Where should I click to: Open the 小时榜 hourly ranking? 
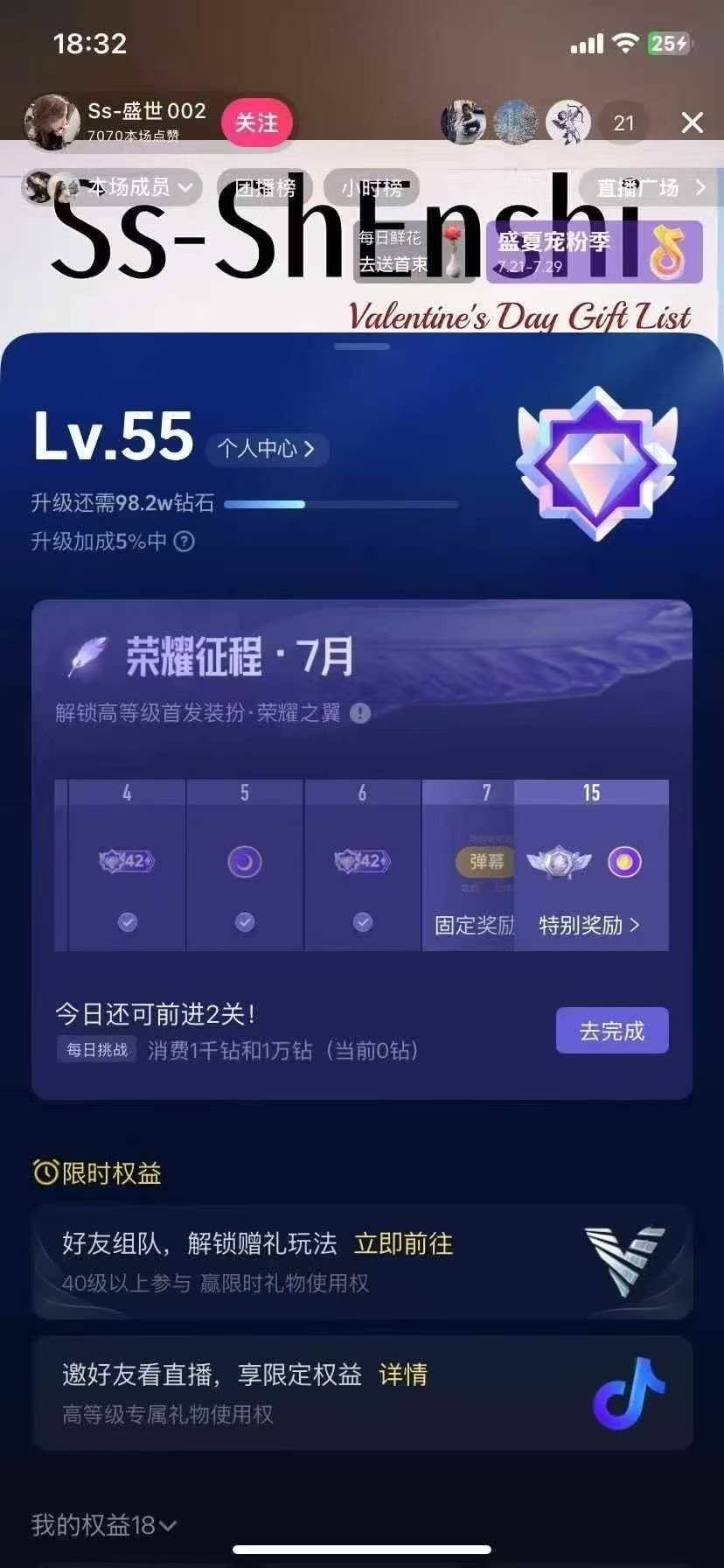point(372,187)
